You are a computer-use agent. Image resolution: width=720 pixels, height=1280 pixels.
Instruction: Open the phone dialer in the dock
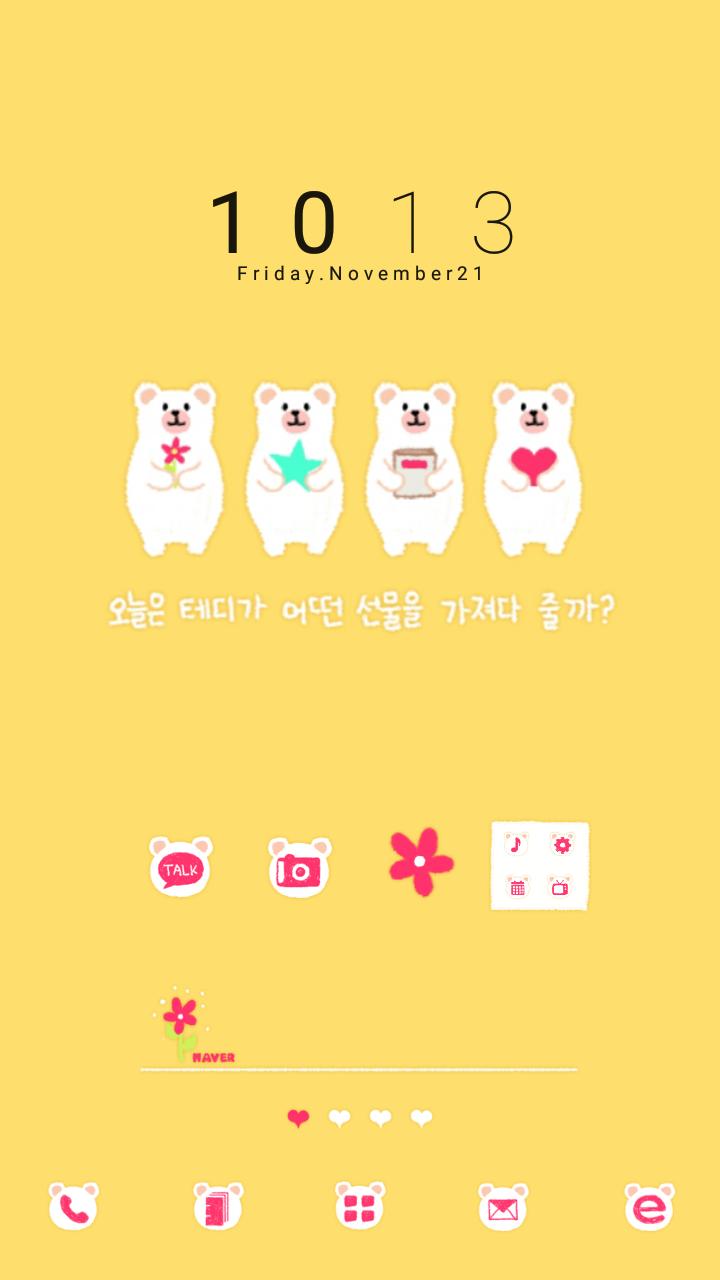click(x=74, y=1207)
